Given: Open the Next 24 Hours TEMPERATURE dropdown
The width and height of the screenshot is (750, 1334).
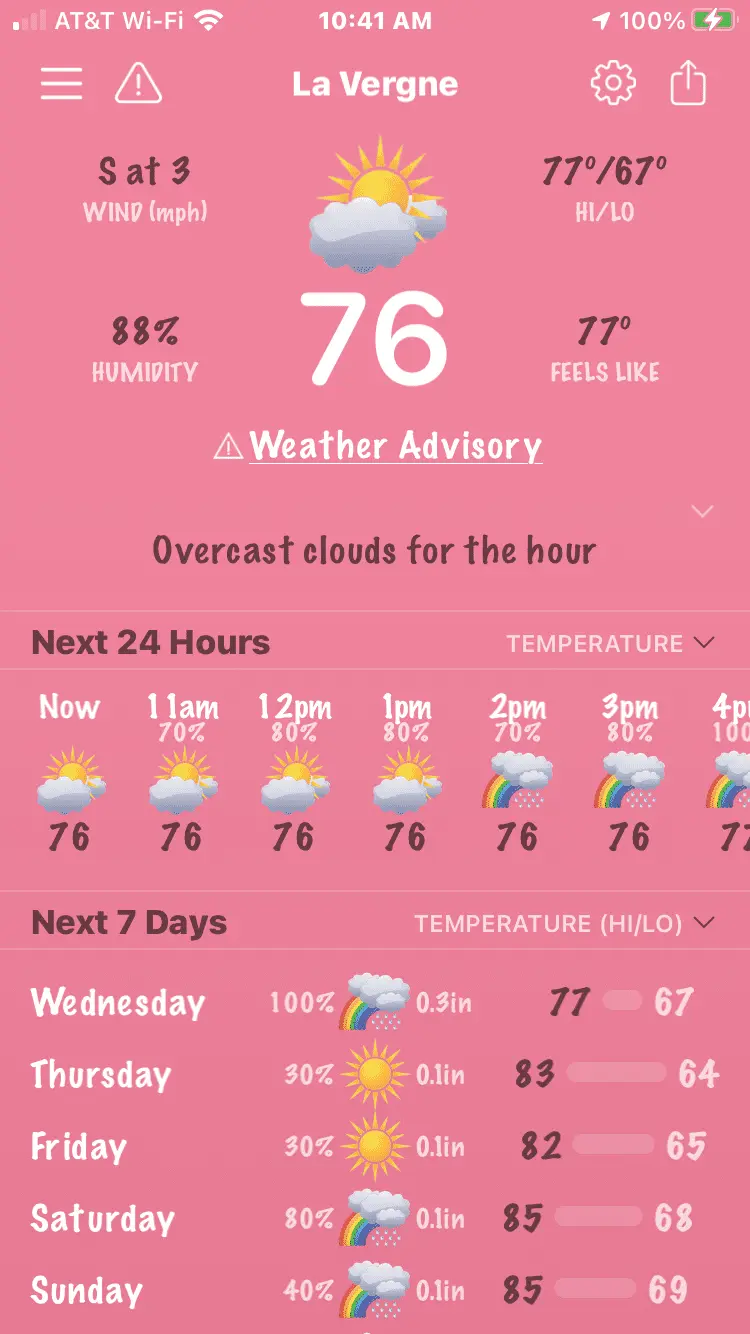Looking at the screenshot, I should (x=610, y=643).
